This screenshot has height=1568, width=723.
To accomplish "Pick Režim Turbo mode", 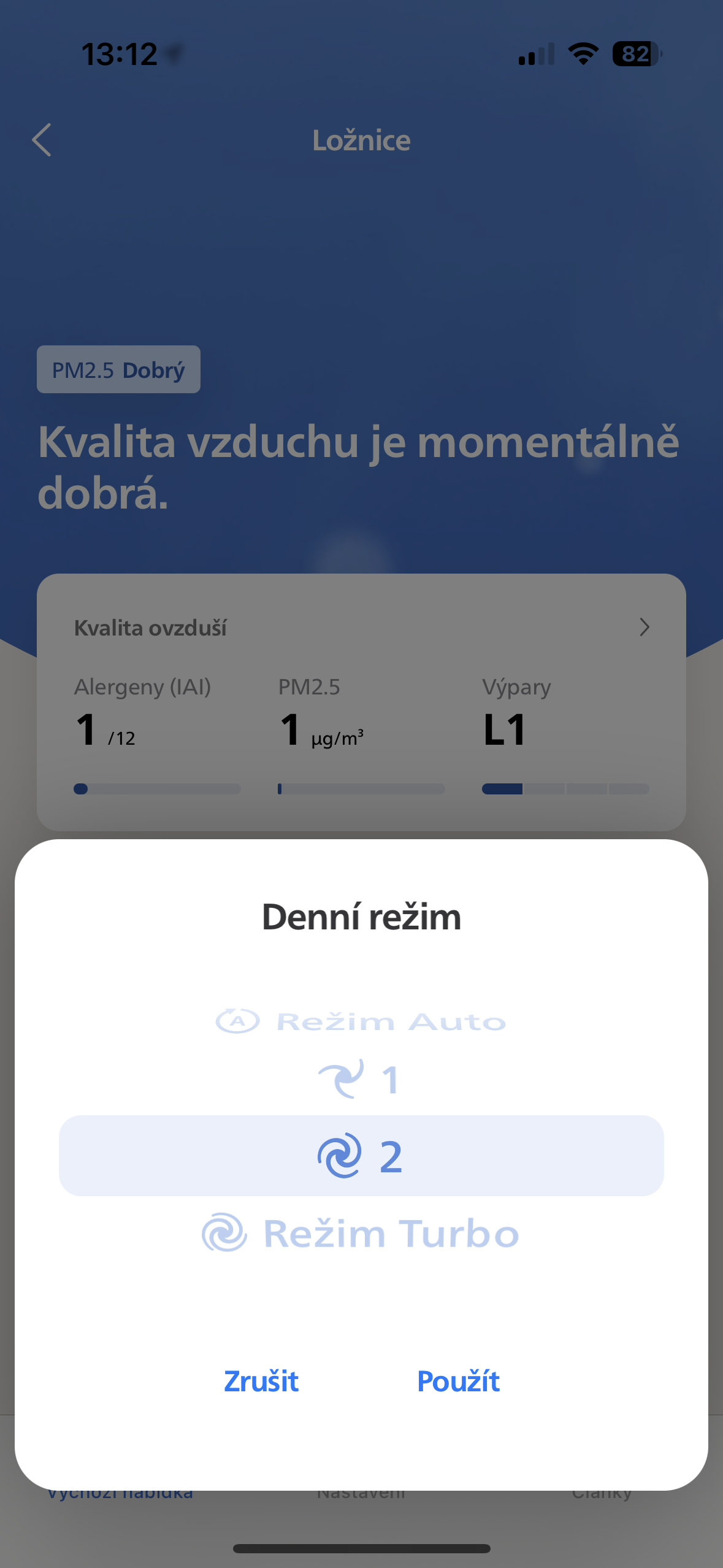I will tap(361, 1233).
